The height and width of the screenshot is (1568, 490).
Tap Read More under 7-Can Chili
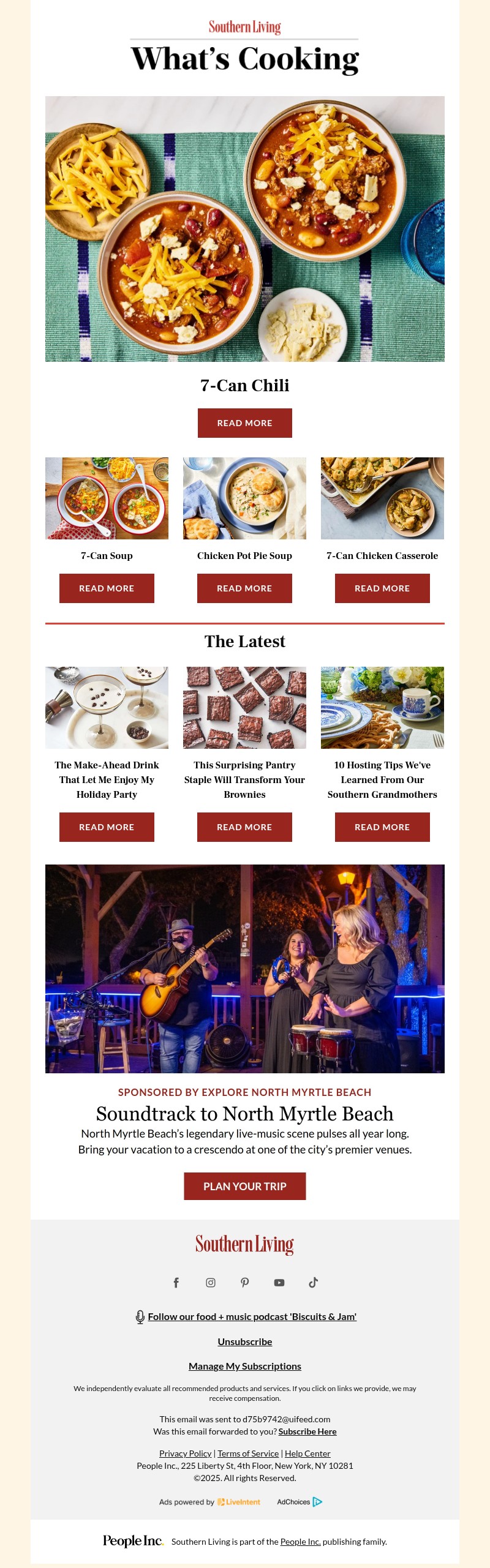244,423
